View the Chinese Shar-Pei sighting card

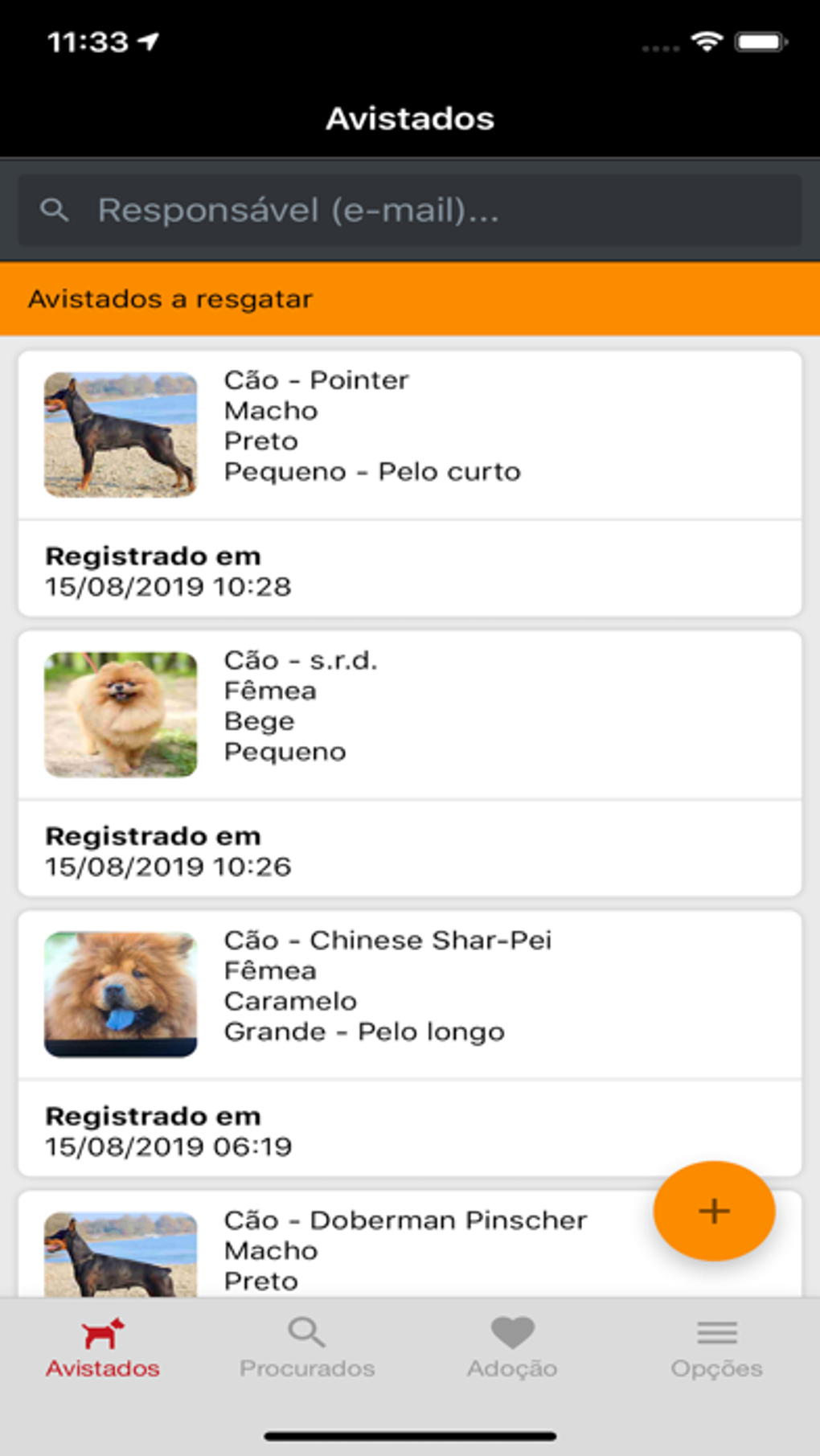tap(410, 1042)
